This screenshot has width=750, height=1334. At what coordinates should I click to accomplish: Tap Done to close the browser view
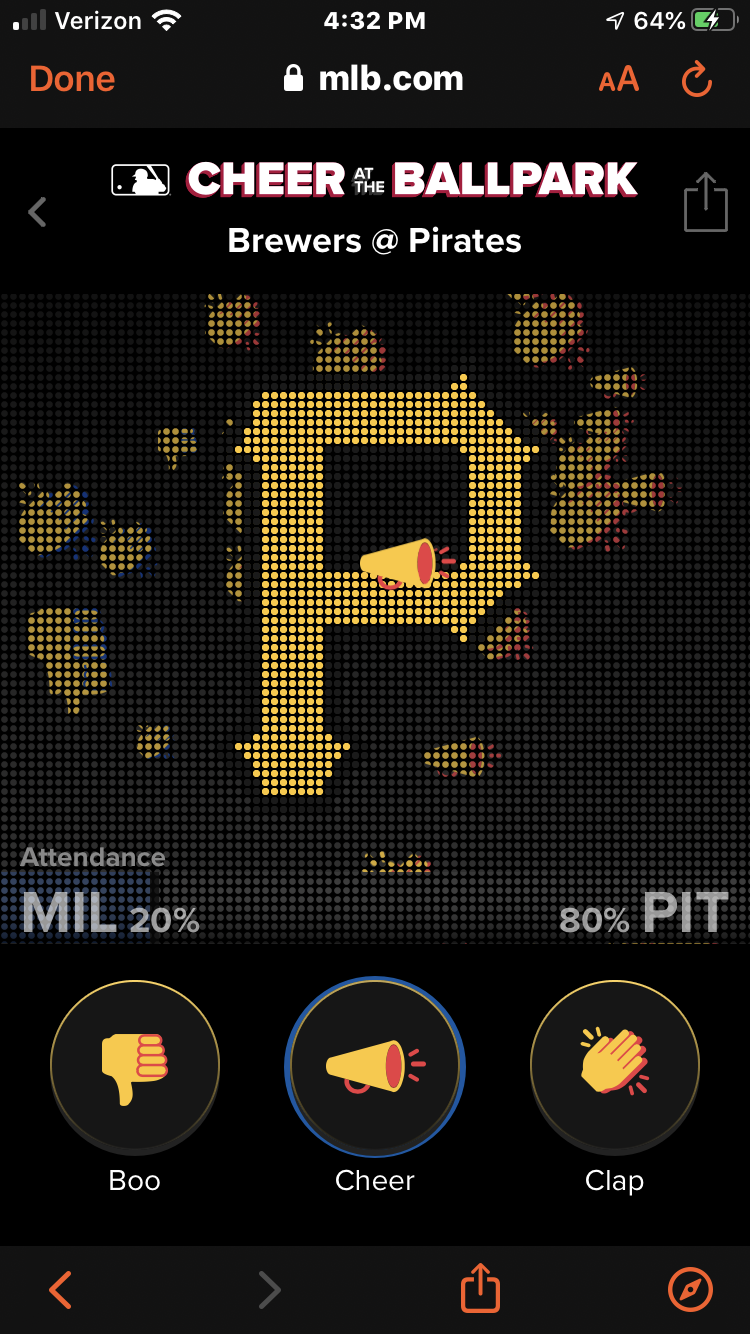(72, 79)
